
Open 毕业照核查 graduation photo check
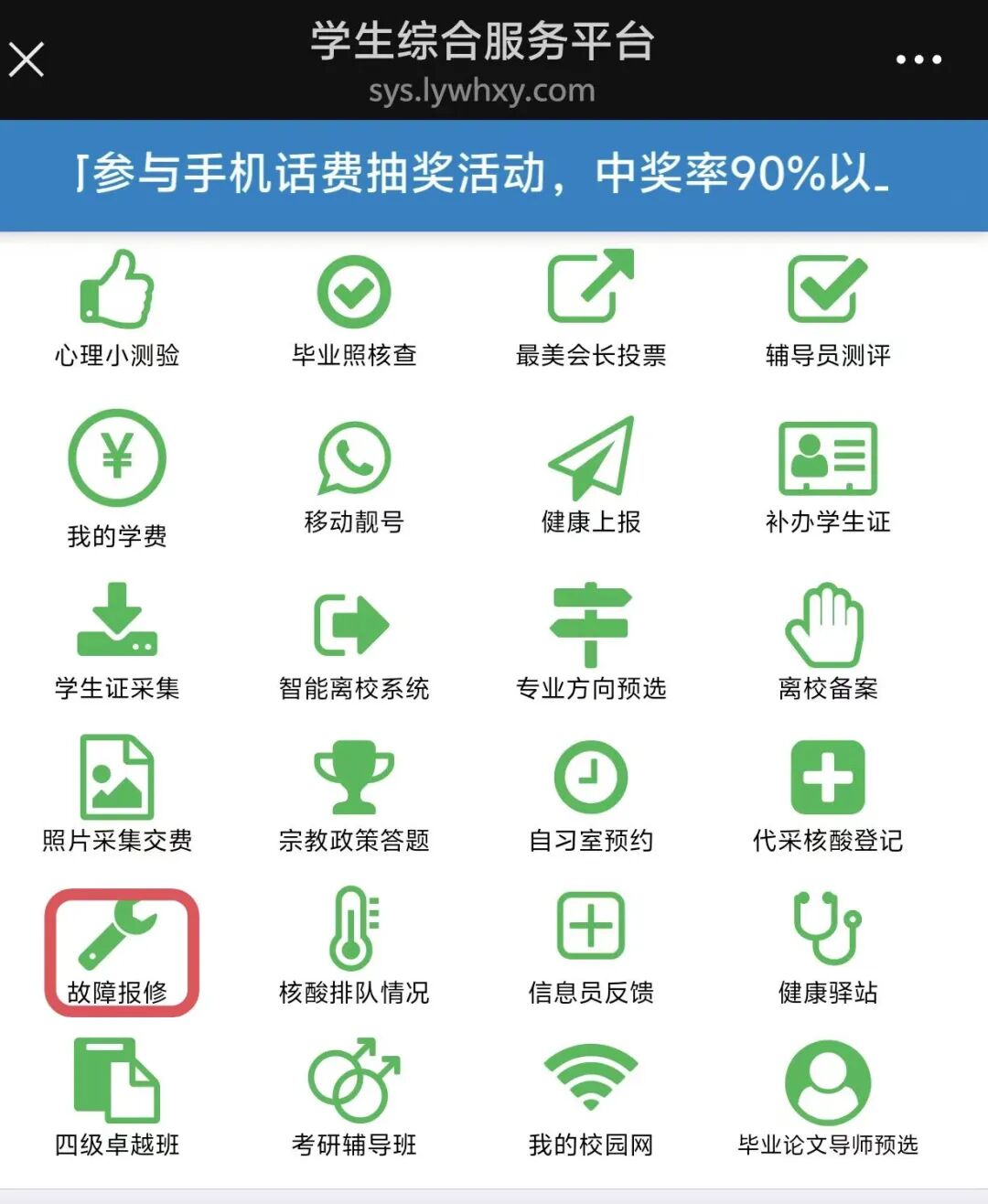[x=354, y=308]
